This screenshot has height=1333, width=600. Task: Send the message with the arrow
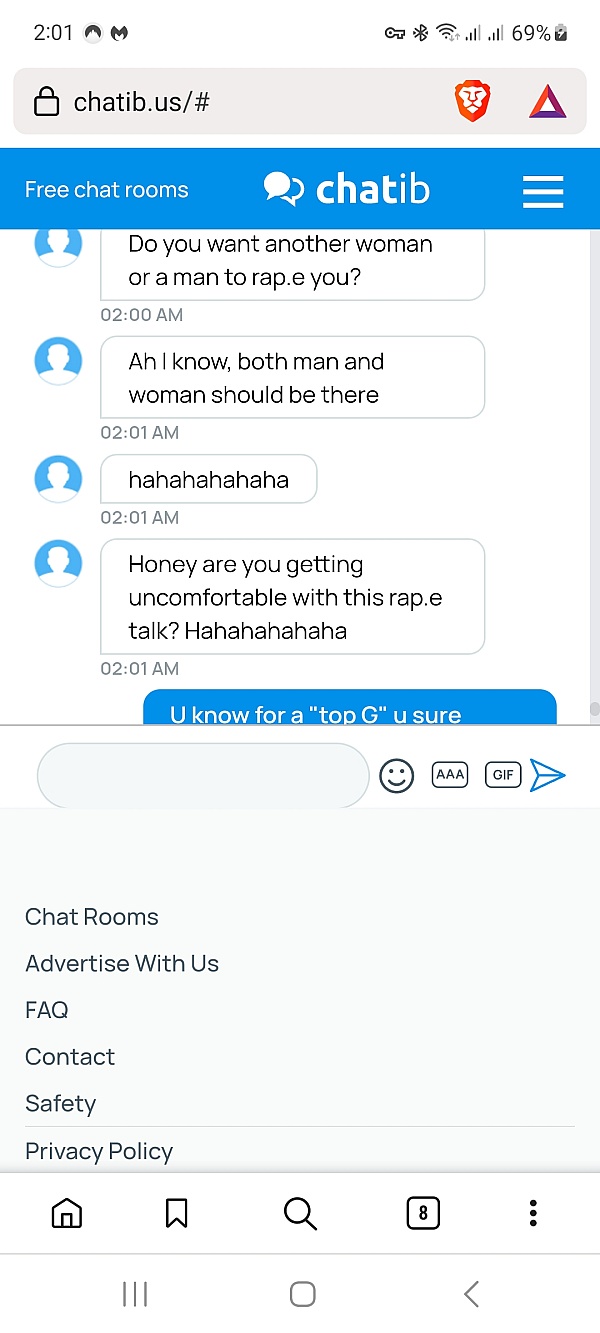[548, 775]
